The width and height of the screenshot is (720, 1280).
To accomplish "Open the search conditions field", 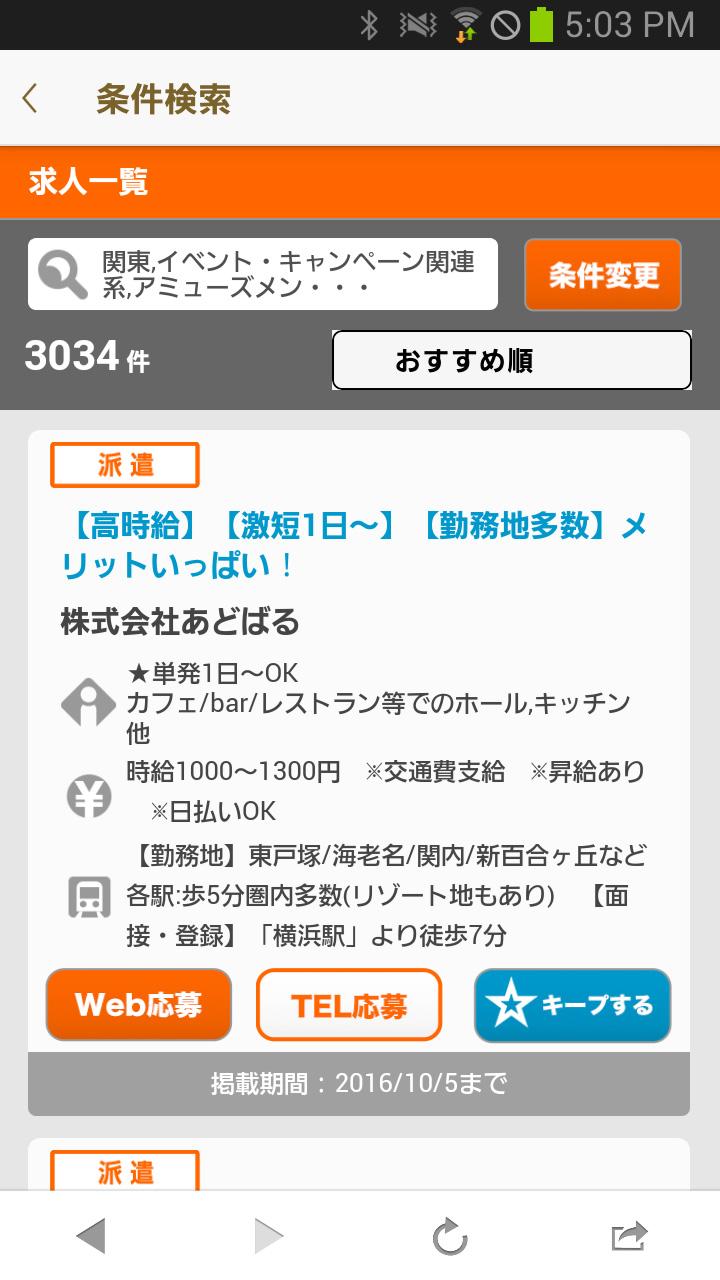I will click(x=263, y=275).
